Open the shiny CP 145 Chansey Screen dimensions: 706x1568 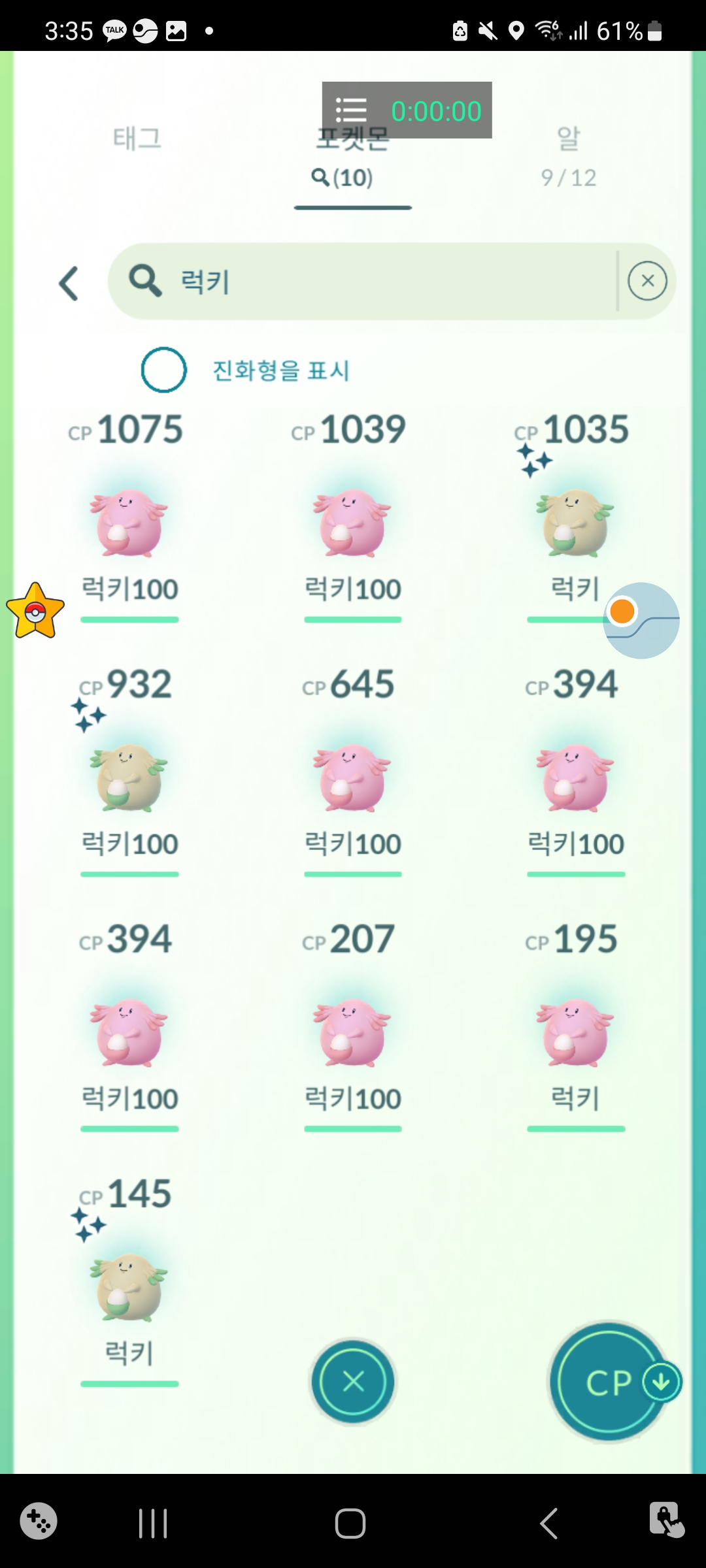pos(129,1287)
